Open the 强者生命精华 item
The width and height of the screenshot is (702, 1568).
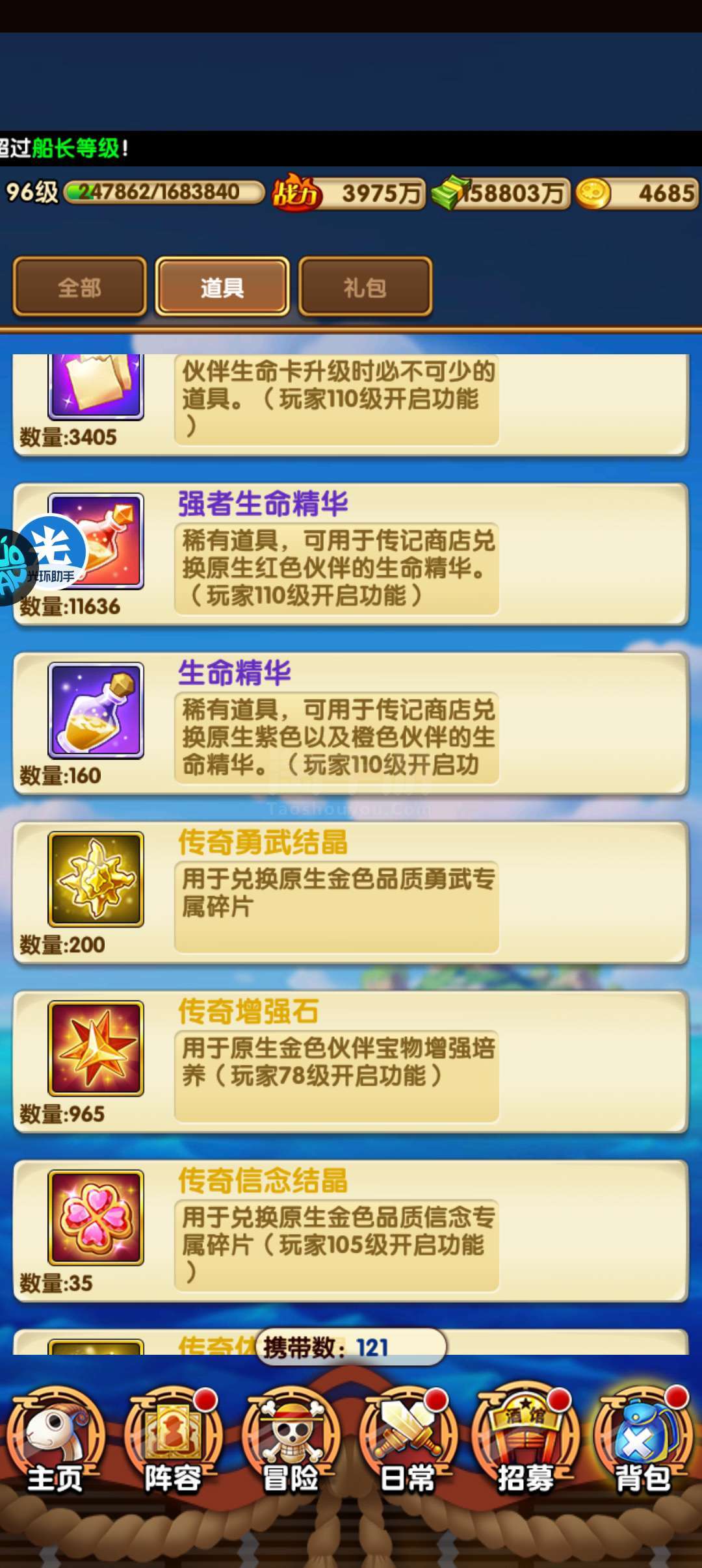point(350,555)
